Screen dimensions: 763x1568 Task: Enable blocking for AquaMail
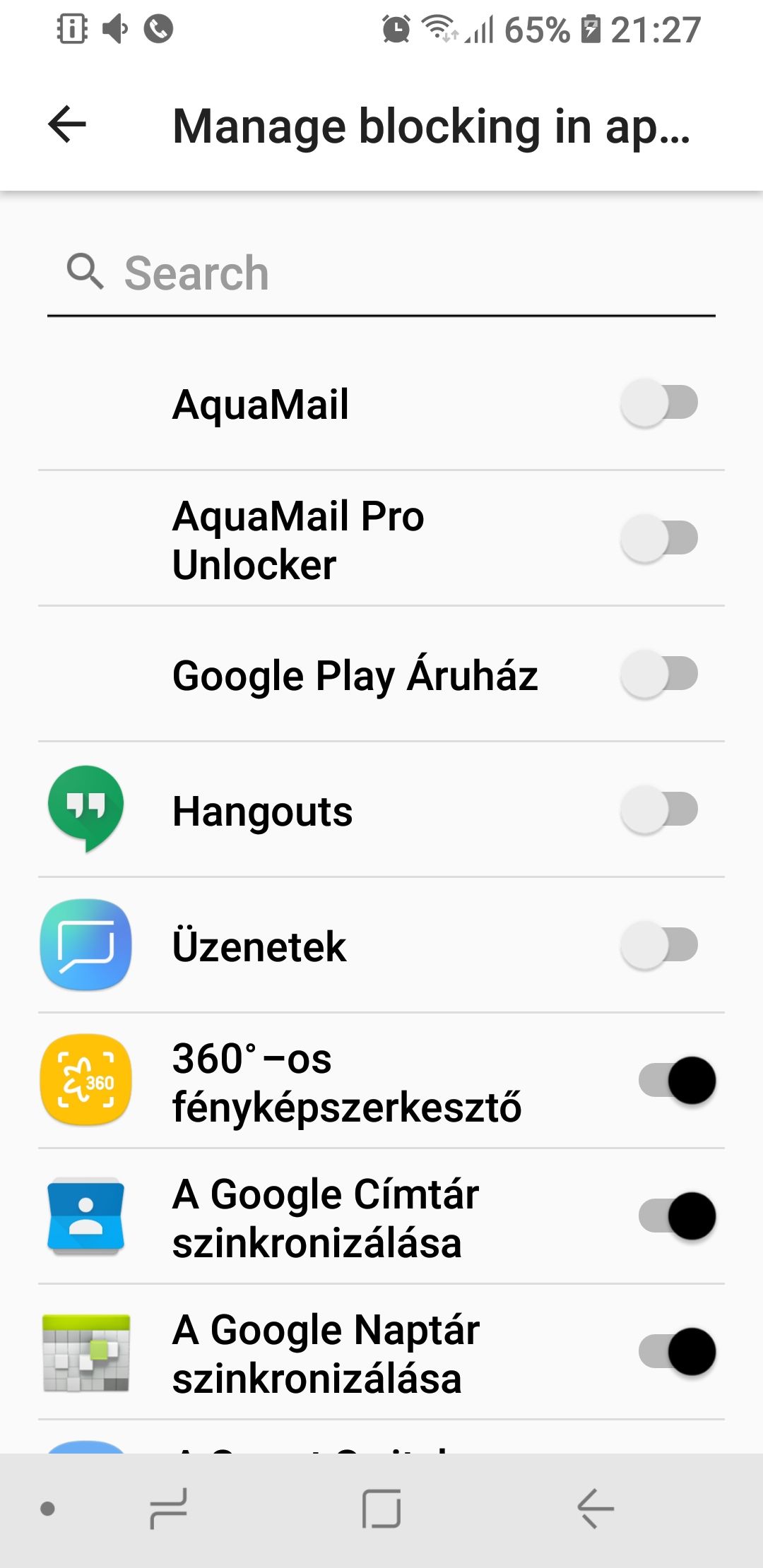[x=659, y=403]
